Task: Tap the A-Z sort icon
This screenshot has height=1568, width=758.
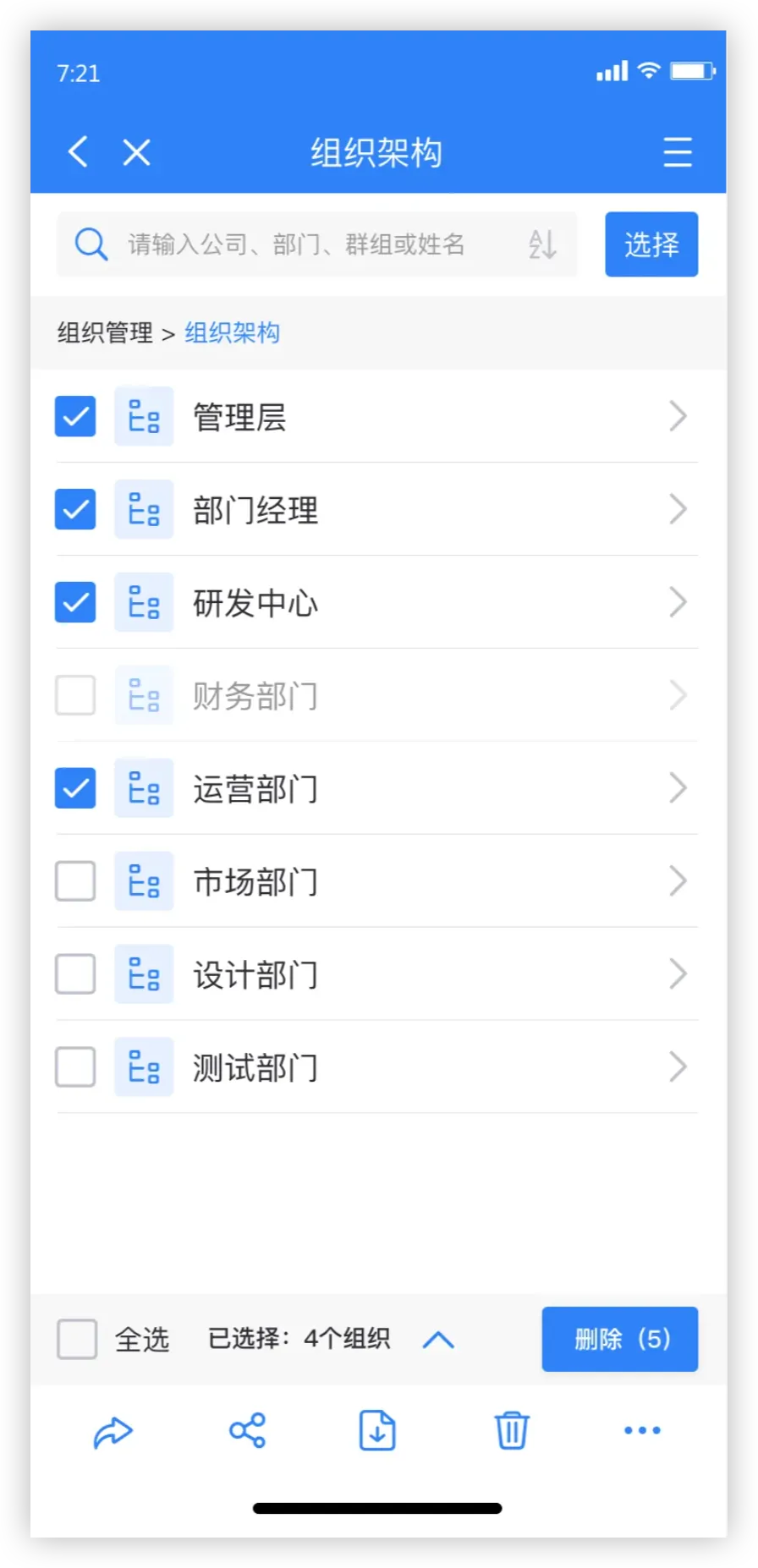Action: 542,244
